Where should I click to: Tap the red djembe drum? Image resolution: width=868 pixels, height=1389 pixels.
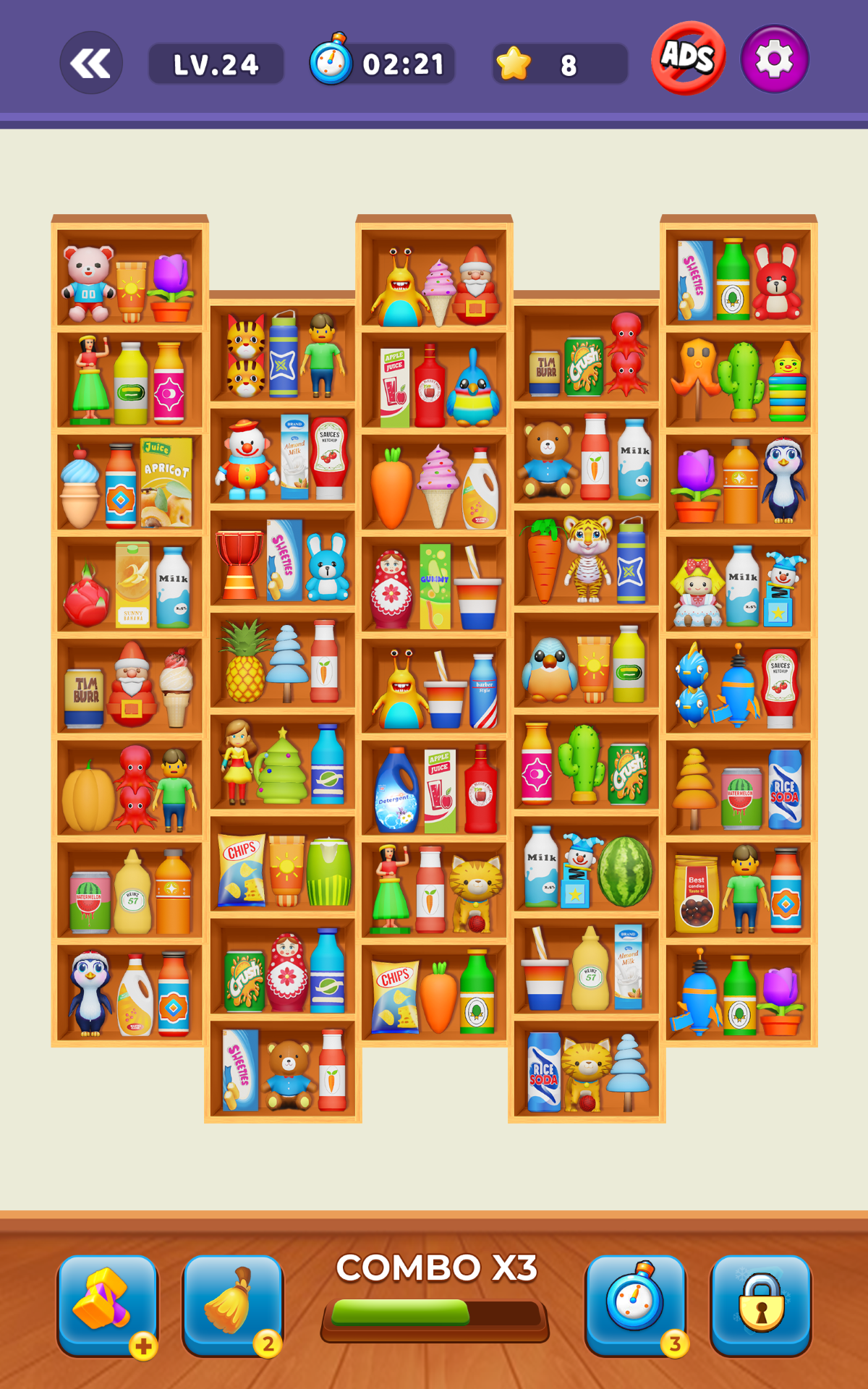(x=239, y=564)
